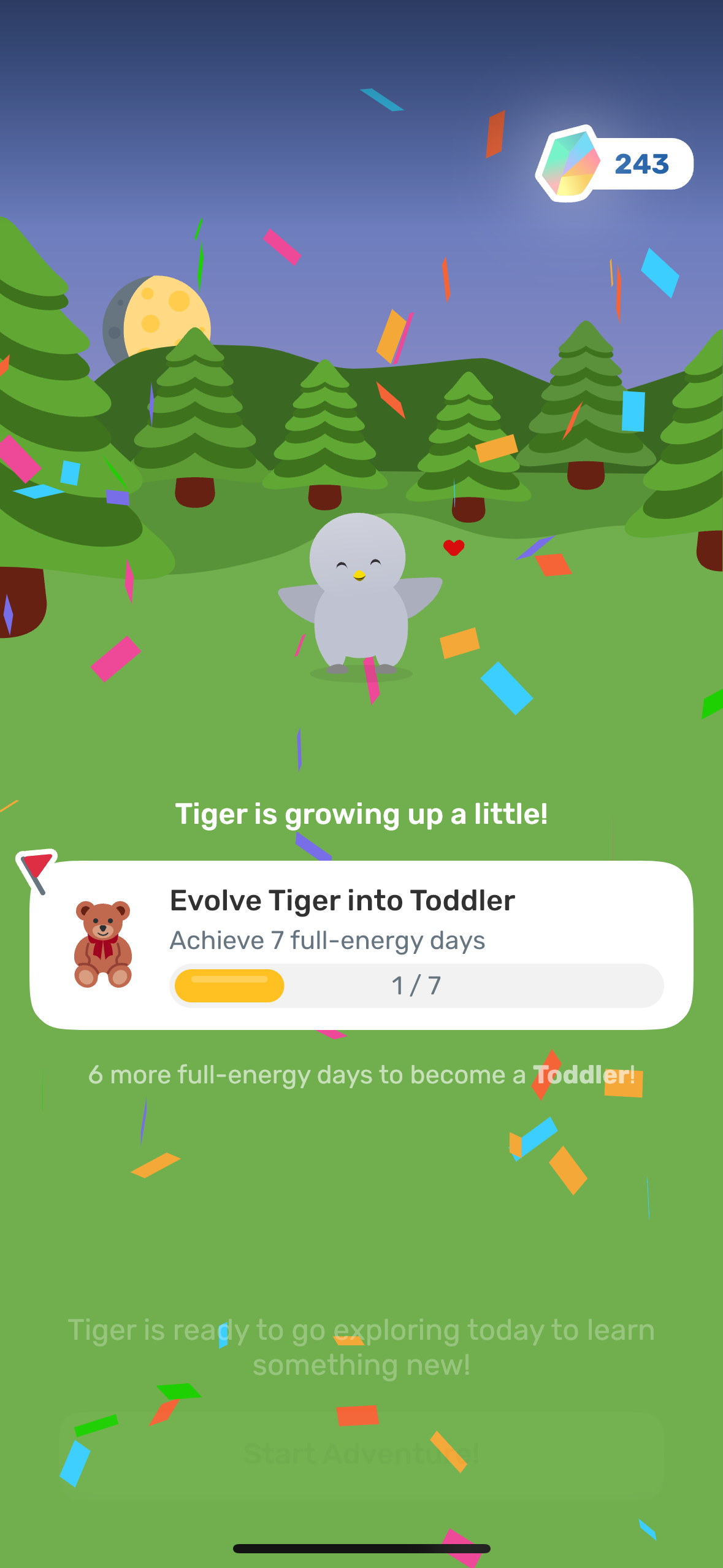Image resolution: width=723 pixels, height=1568 pixels.
Task: Open details for the 7 full-energy days goal
Action: [326, 940]
